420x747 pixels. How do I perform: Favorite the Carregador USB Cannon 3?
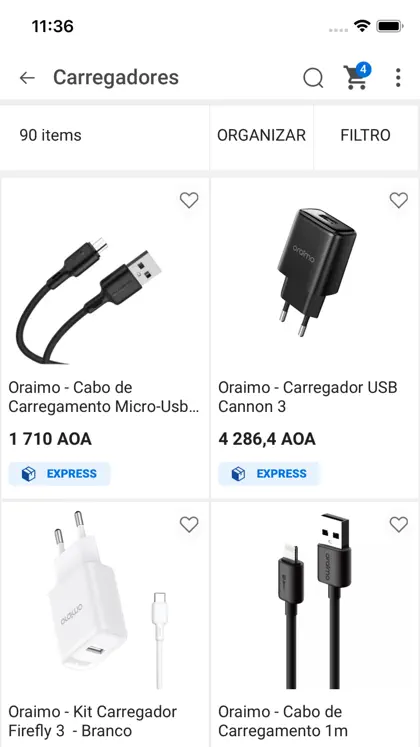coord(399,200)
